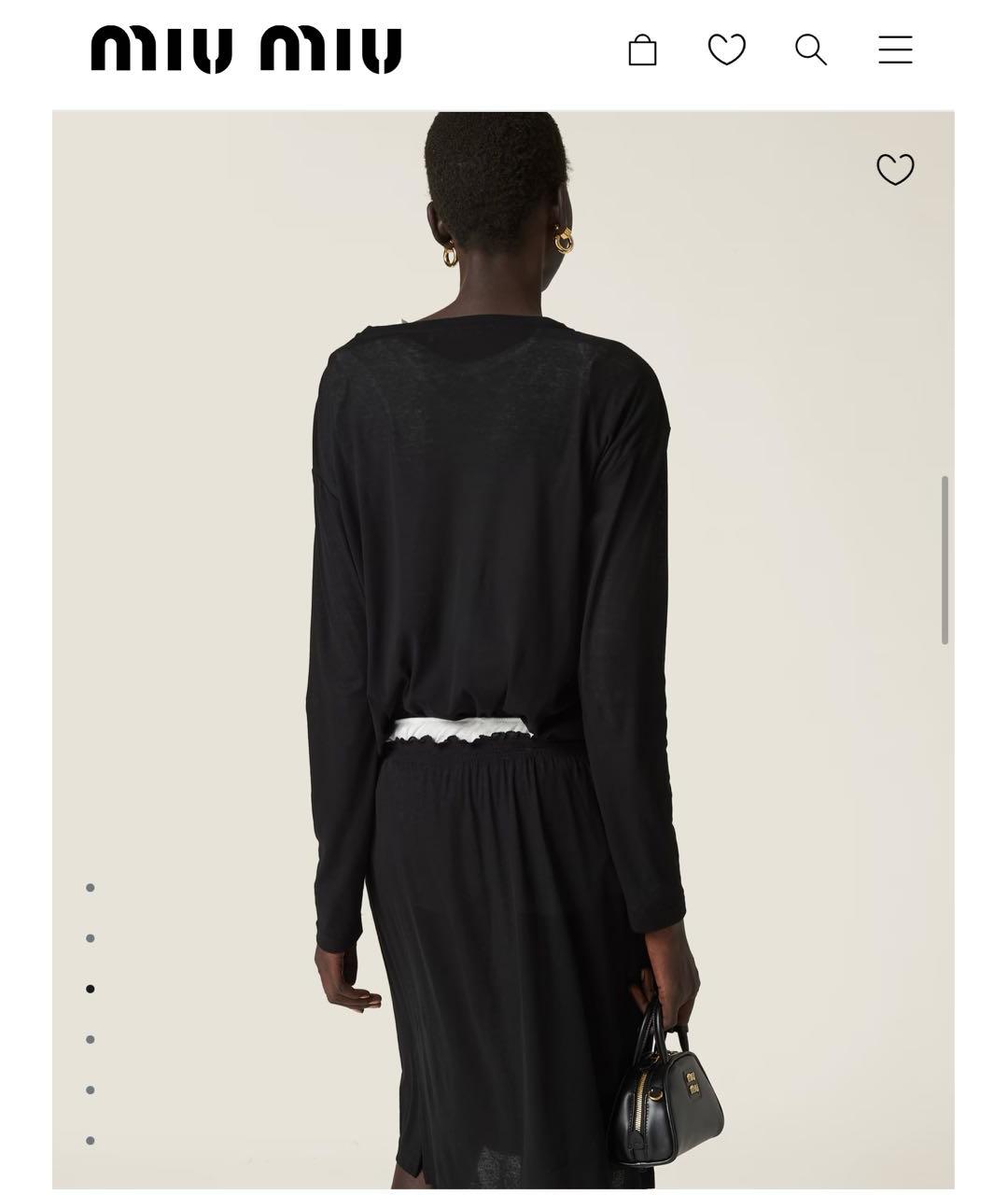Open the shopping bag
The width and height of the screenshot is (1008, 1195).
click(x=642, y=49)
